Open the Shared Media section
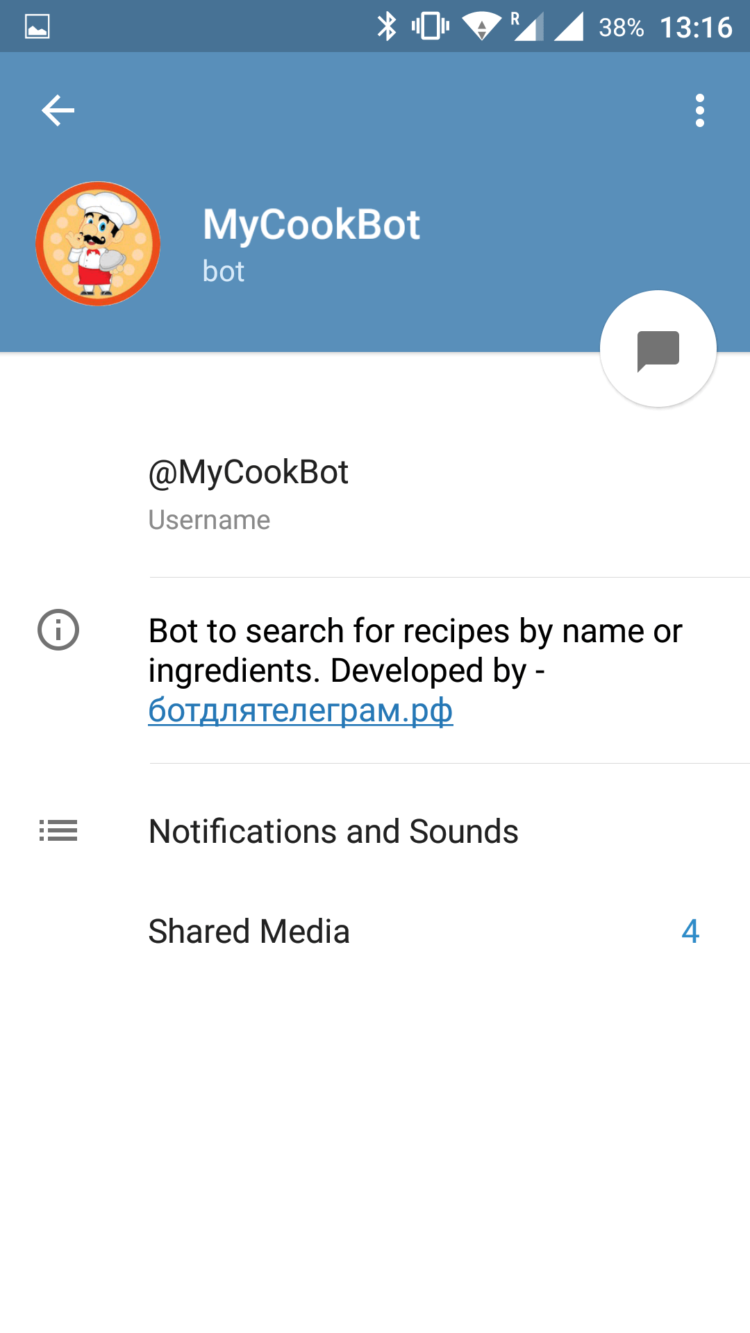750x1333 pixels. point(249,931)
